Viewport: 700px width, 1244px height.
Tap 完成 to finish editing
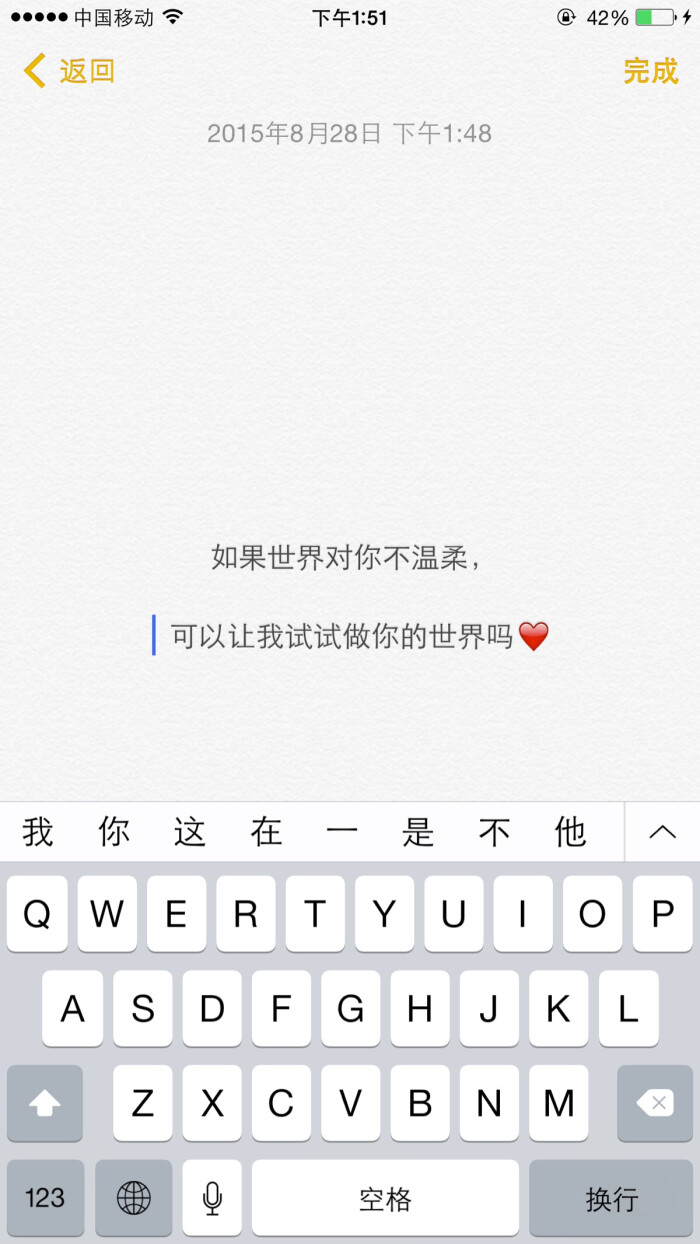pos(650,72)
